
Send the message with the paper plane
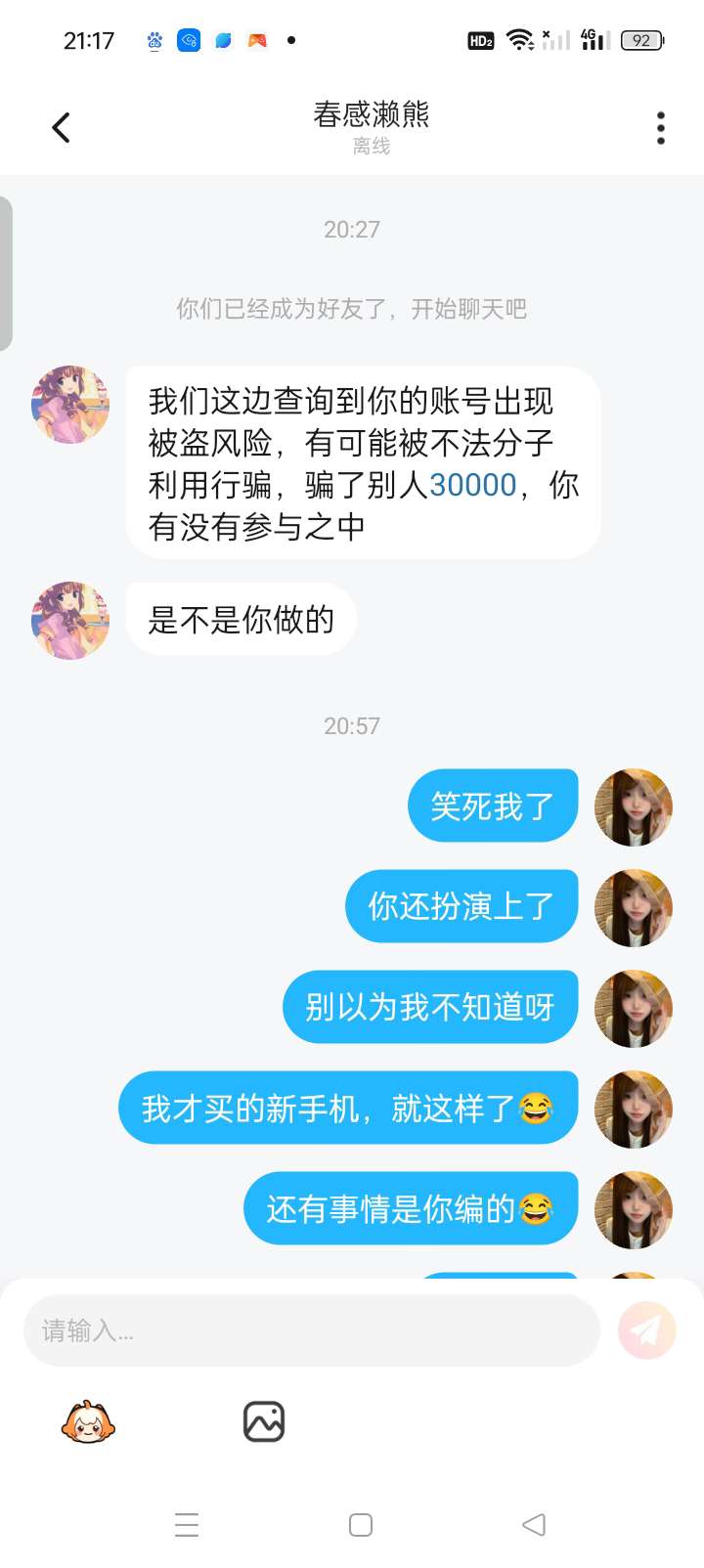tap(646, 1330)
